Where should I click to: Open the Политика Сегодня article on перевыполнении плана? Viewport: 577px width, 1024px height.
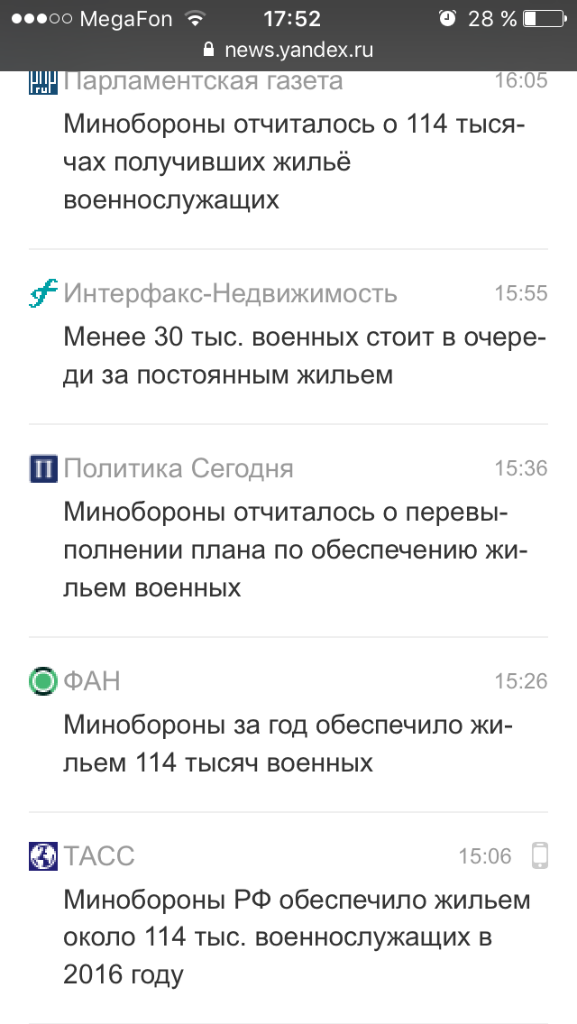[x=295, y=550]
